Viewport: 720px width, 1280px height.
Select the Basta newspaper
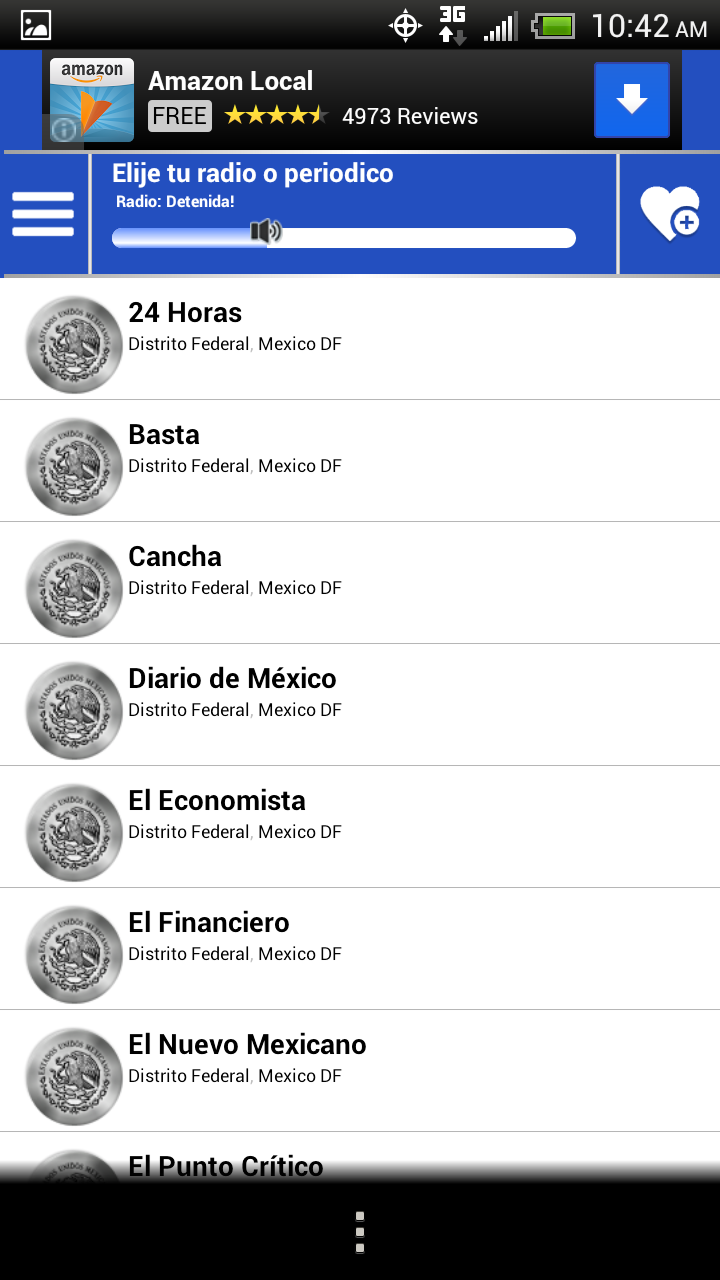pos(360,461)
